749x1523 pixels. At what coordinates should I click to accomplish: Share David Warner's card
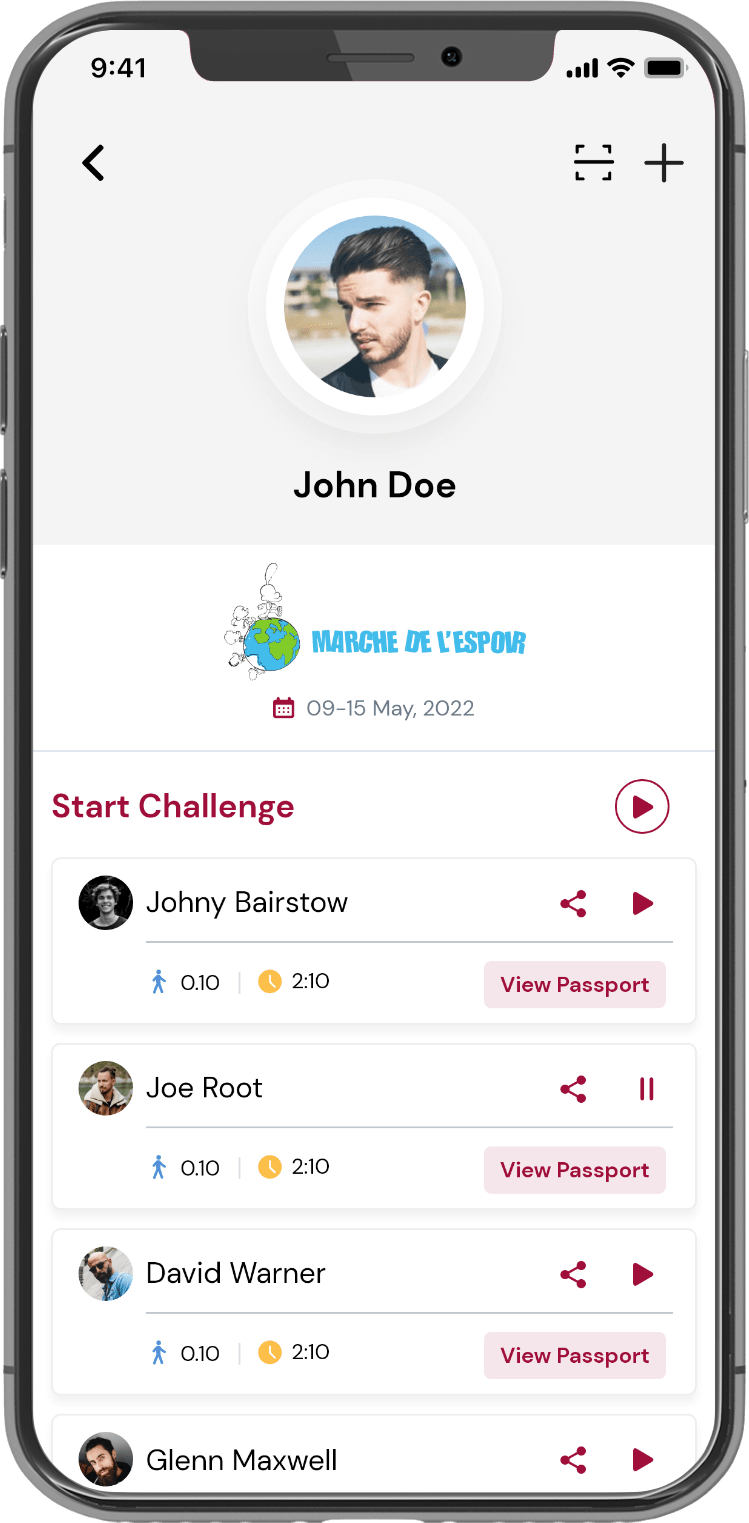[x=573, y=1274]
